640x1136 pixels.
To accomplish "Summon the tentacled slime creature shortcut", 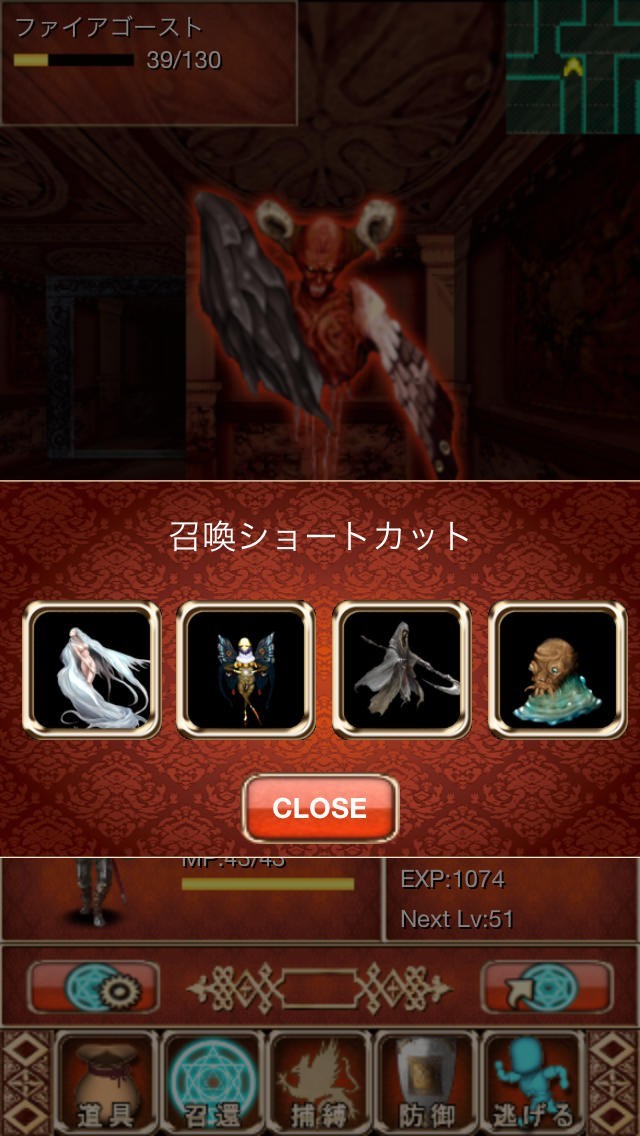I will click(x=557, y=669).
